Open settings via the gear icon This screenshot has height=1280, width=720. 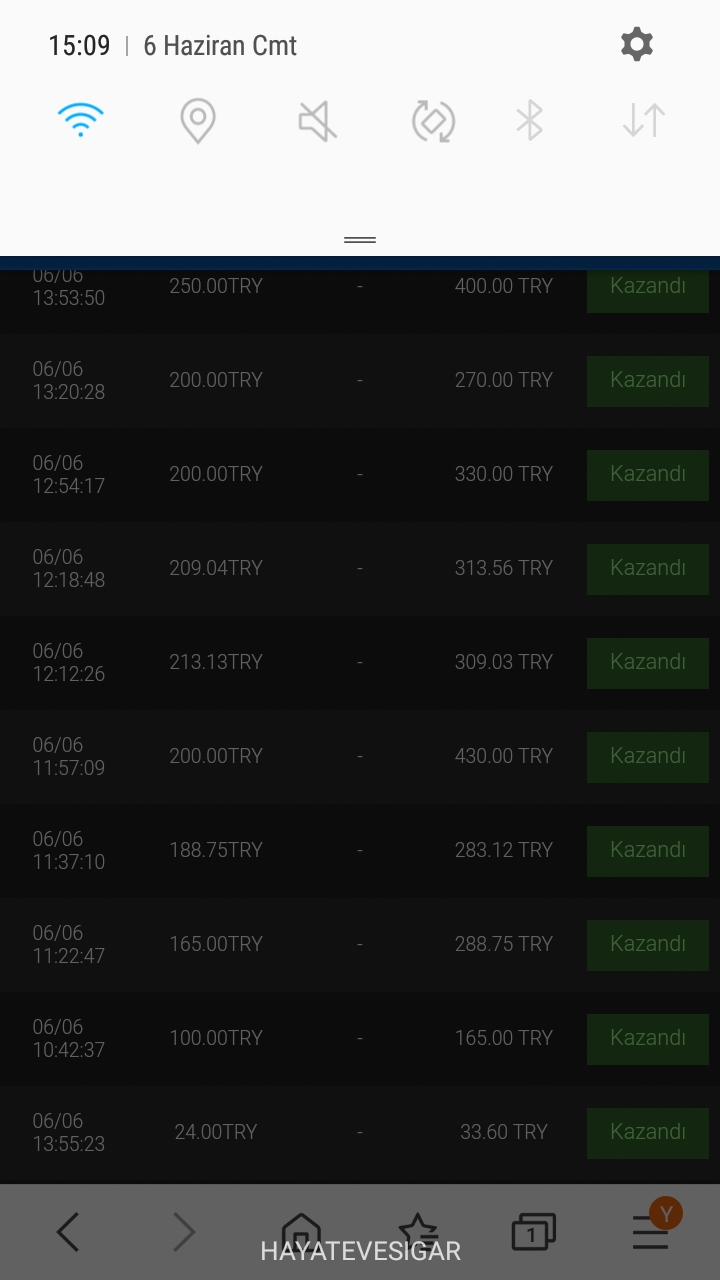coord(636,45)
